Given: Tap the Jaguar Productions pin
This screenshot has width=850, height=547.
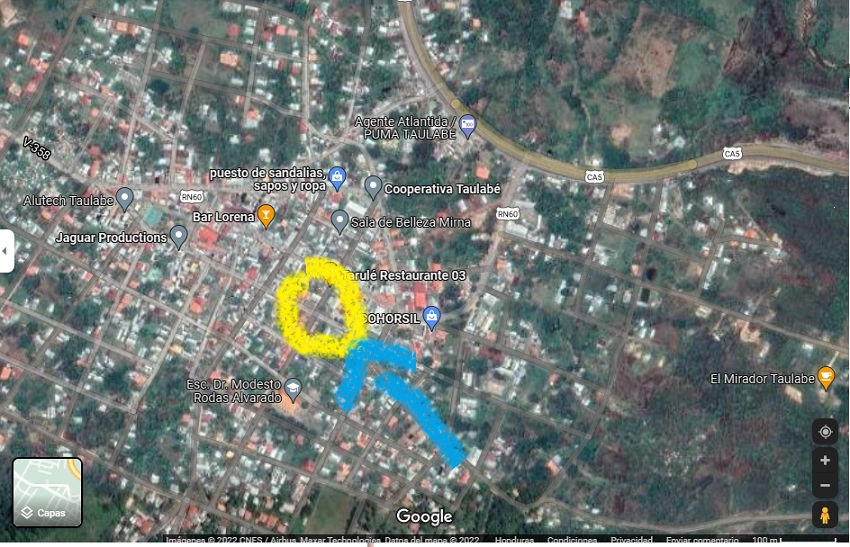Looking at the screenshot, I should coord(179,236).
